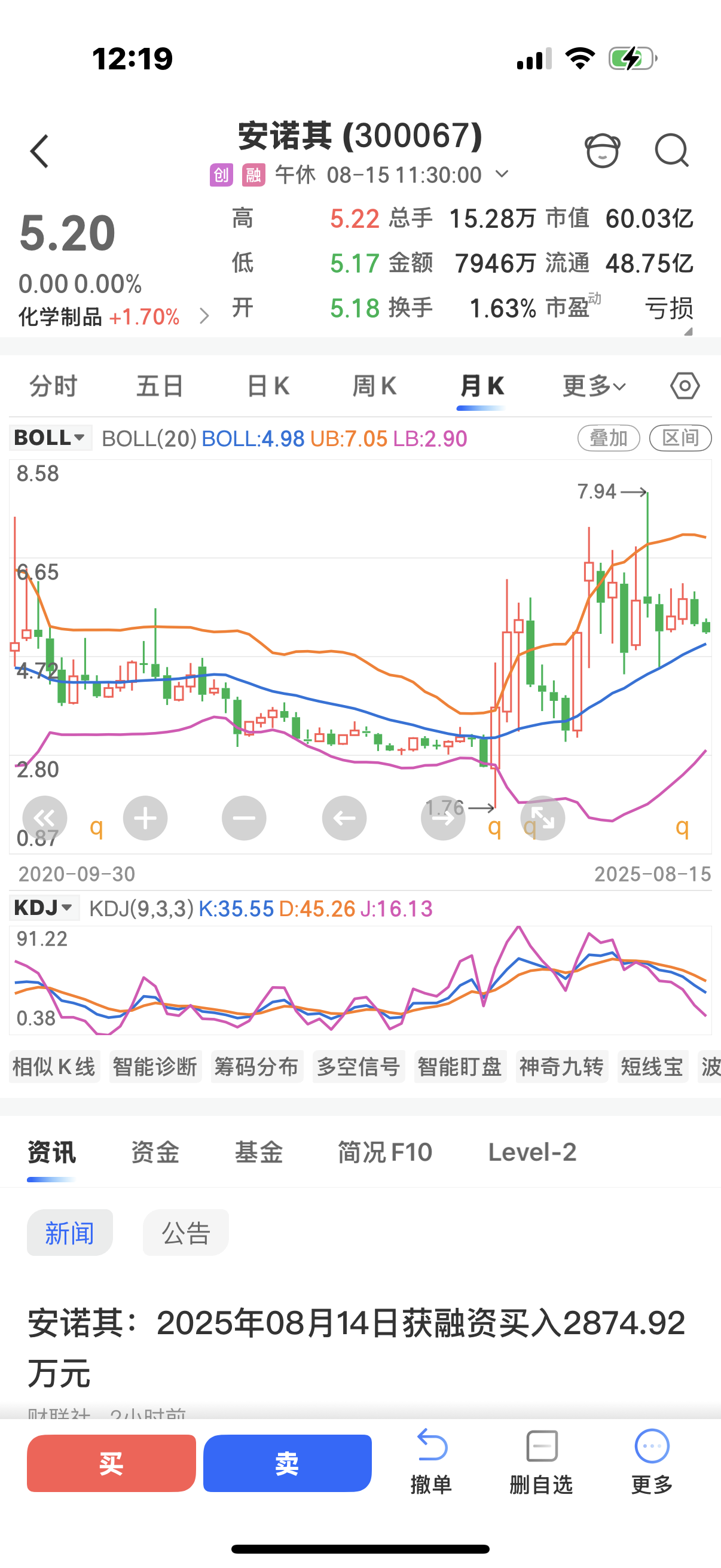721x1568 pixels.
Task: Open the search magnifier icon
Action: (672, 150)
